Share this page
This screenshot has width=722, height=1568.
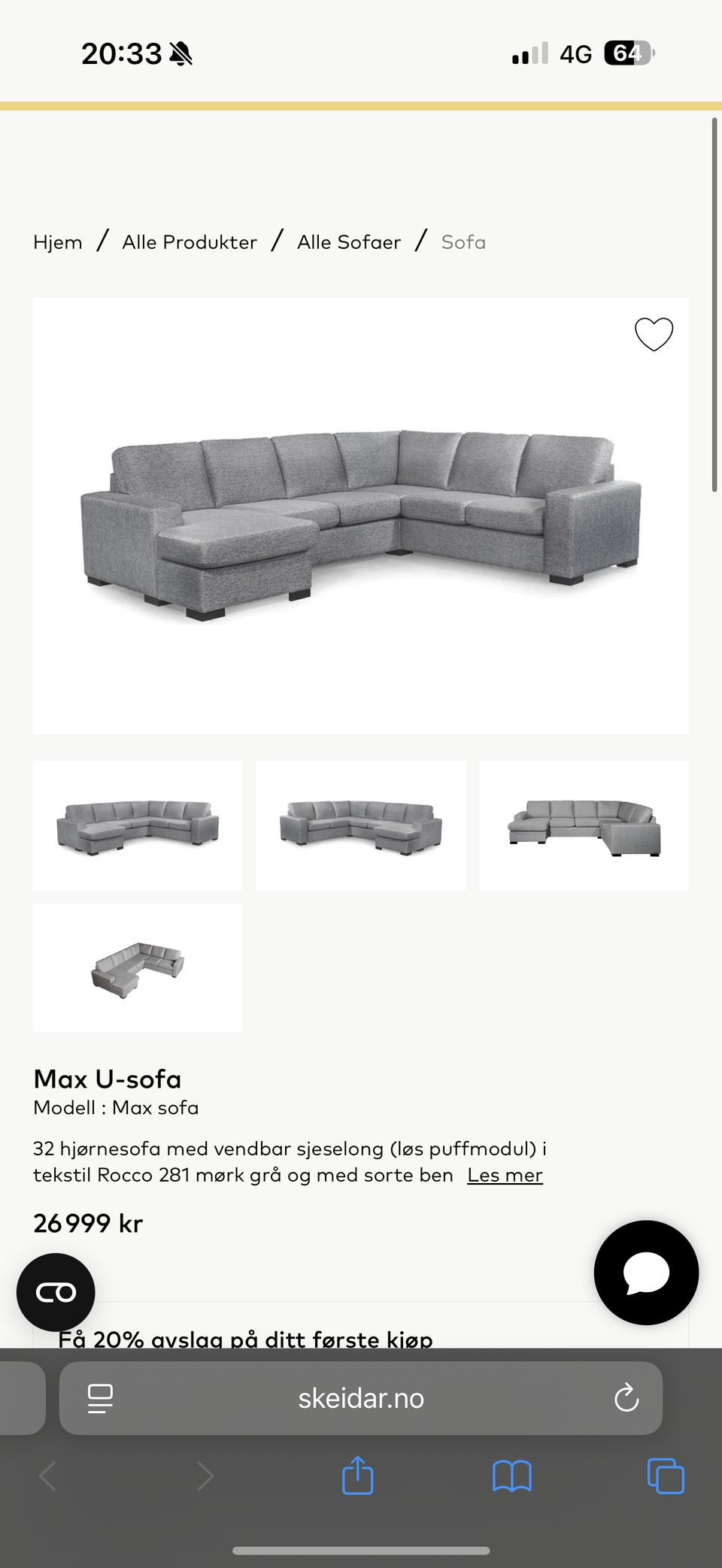[357, 1475]
